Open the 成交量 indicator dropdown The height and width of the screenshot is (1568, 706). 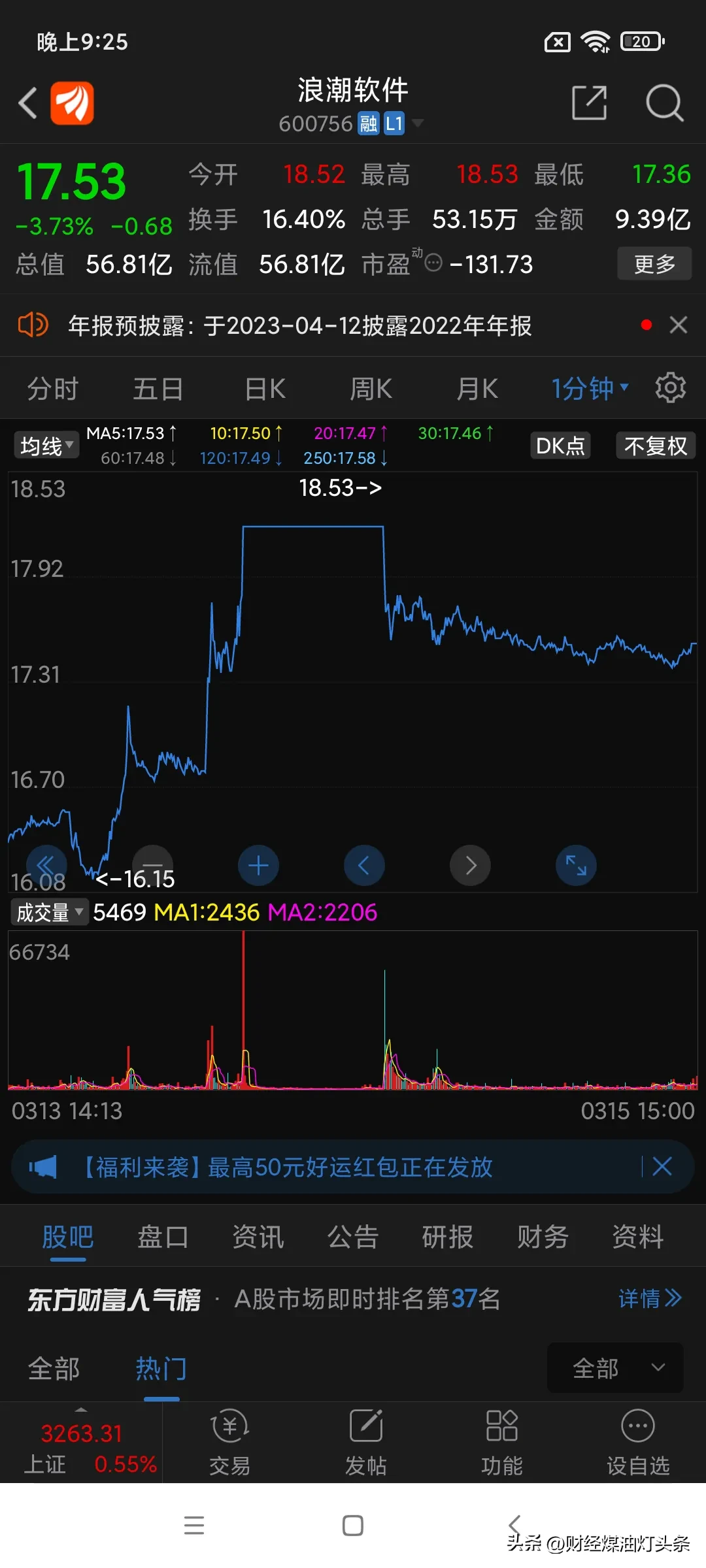49,912
